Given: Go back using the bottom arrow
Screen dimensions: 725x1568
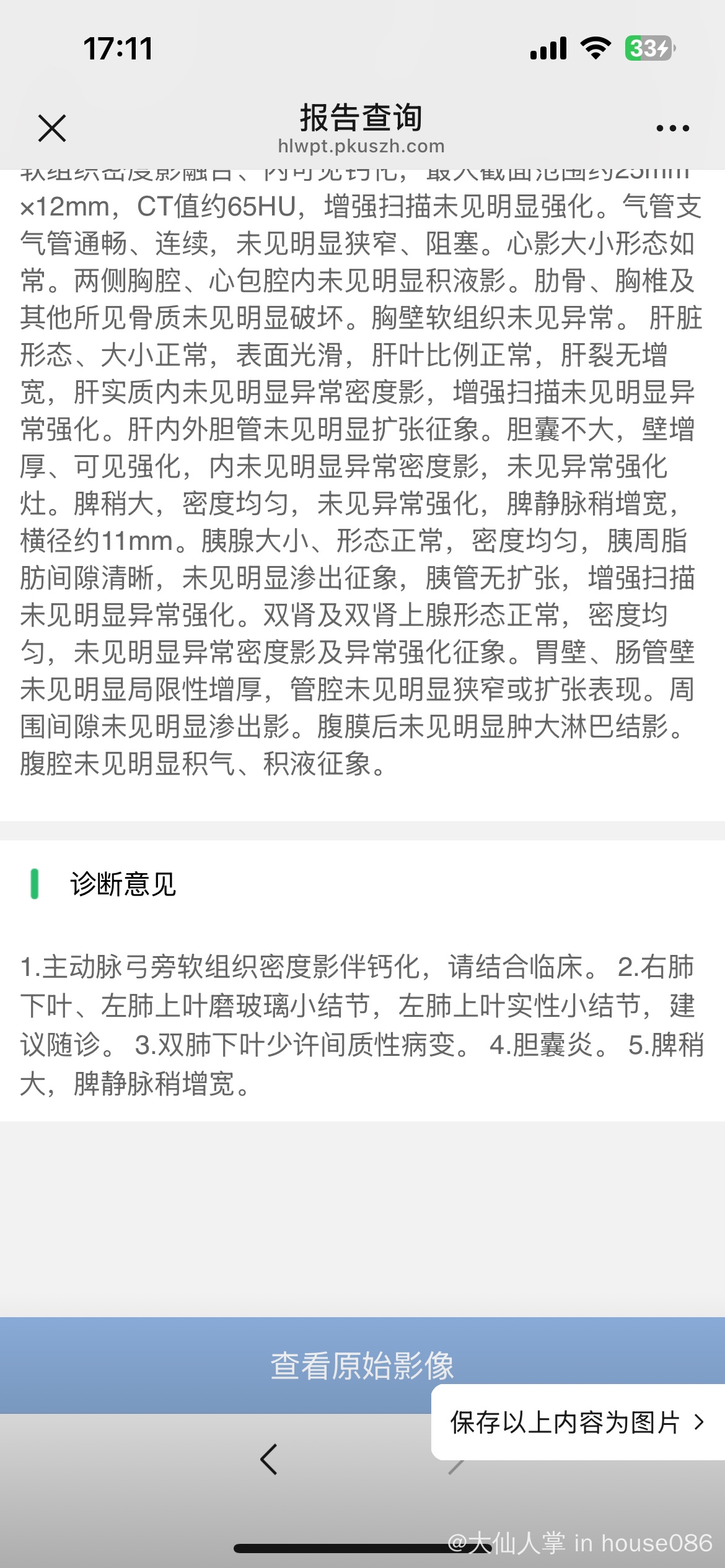Looking at the screenshot, I should [x=269, y=1460].
